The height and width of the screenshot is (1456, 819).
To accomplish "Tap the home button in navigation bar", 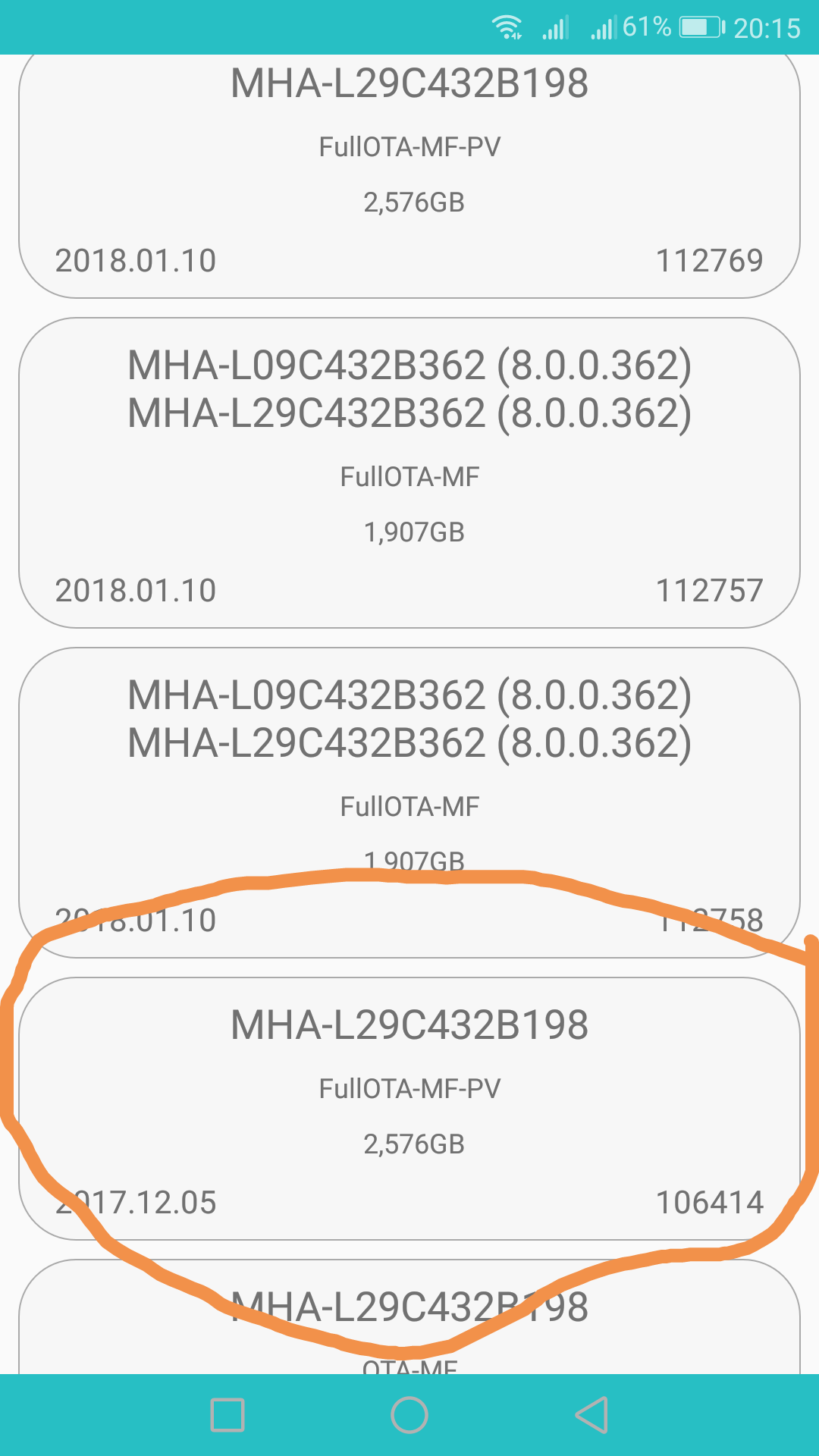I will pos(409,1415).
